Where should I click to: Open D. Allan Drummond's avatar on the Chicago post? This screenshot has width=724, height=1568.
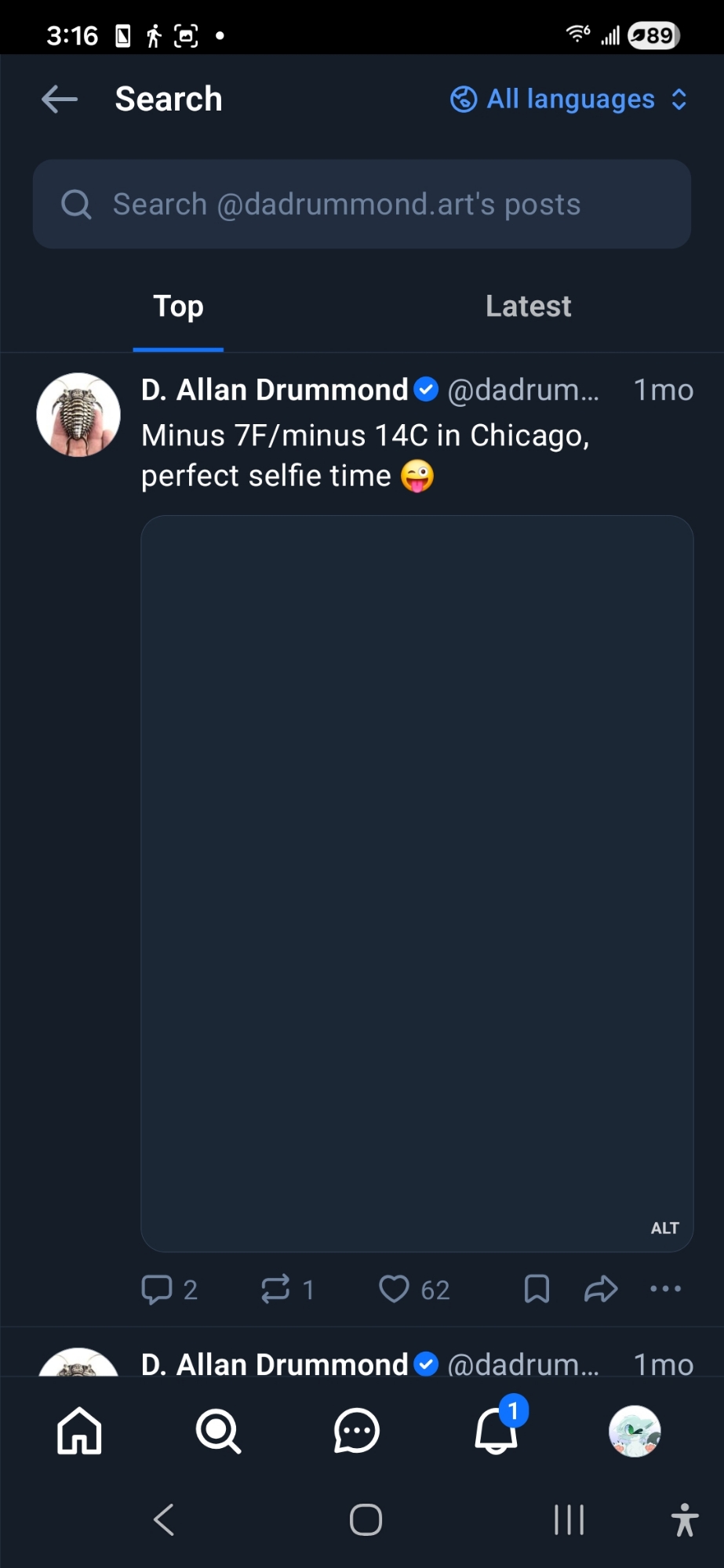(78, 415)
